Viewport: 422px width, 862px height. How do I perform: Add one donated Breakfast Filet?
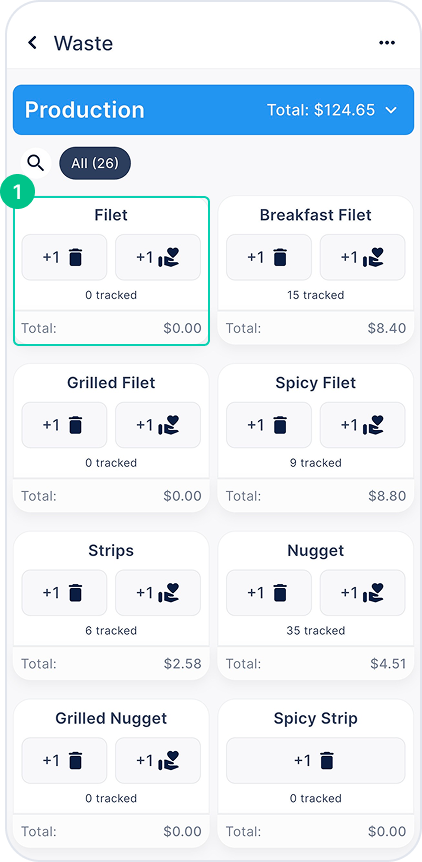(x=363, y=257)
